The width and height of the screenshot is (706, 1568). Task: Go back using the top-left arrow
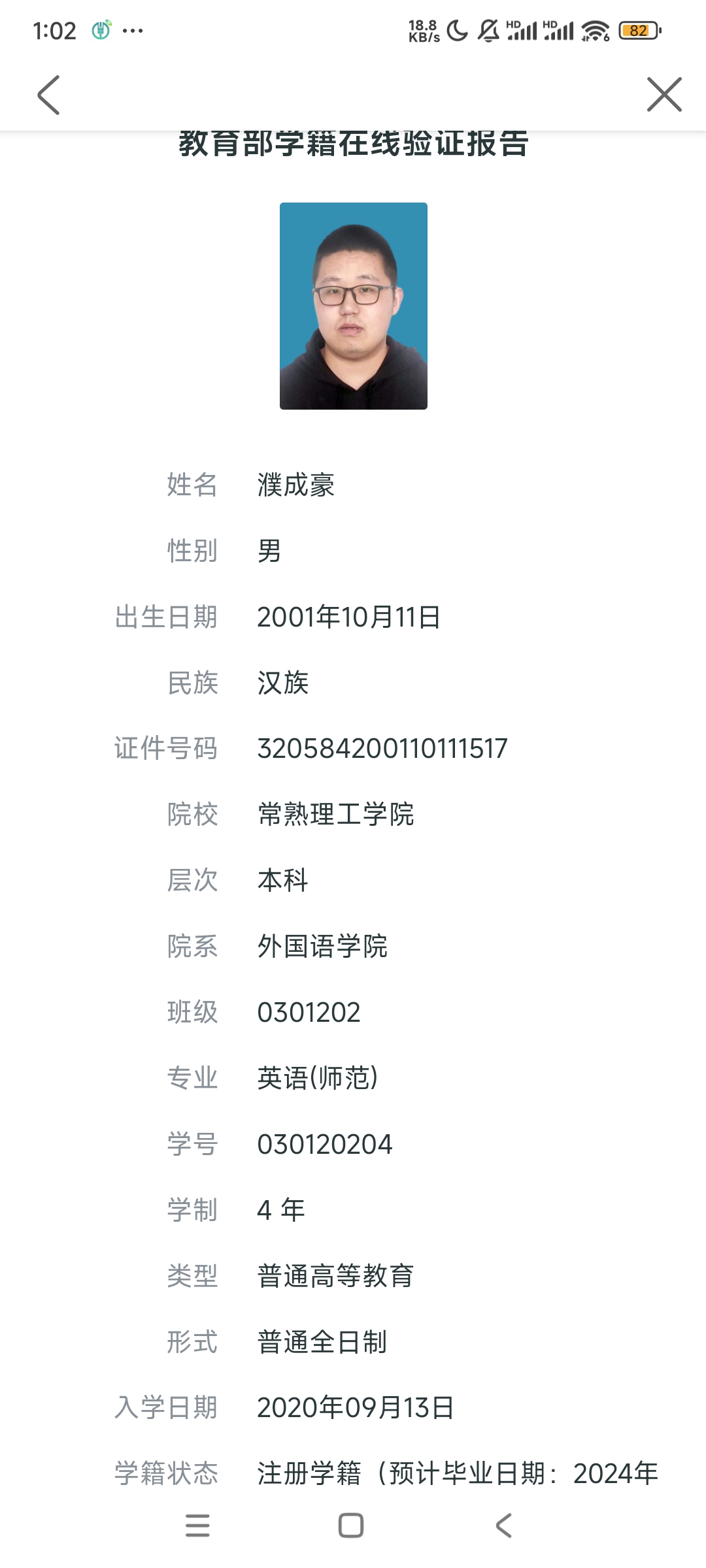click(48, 95)
